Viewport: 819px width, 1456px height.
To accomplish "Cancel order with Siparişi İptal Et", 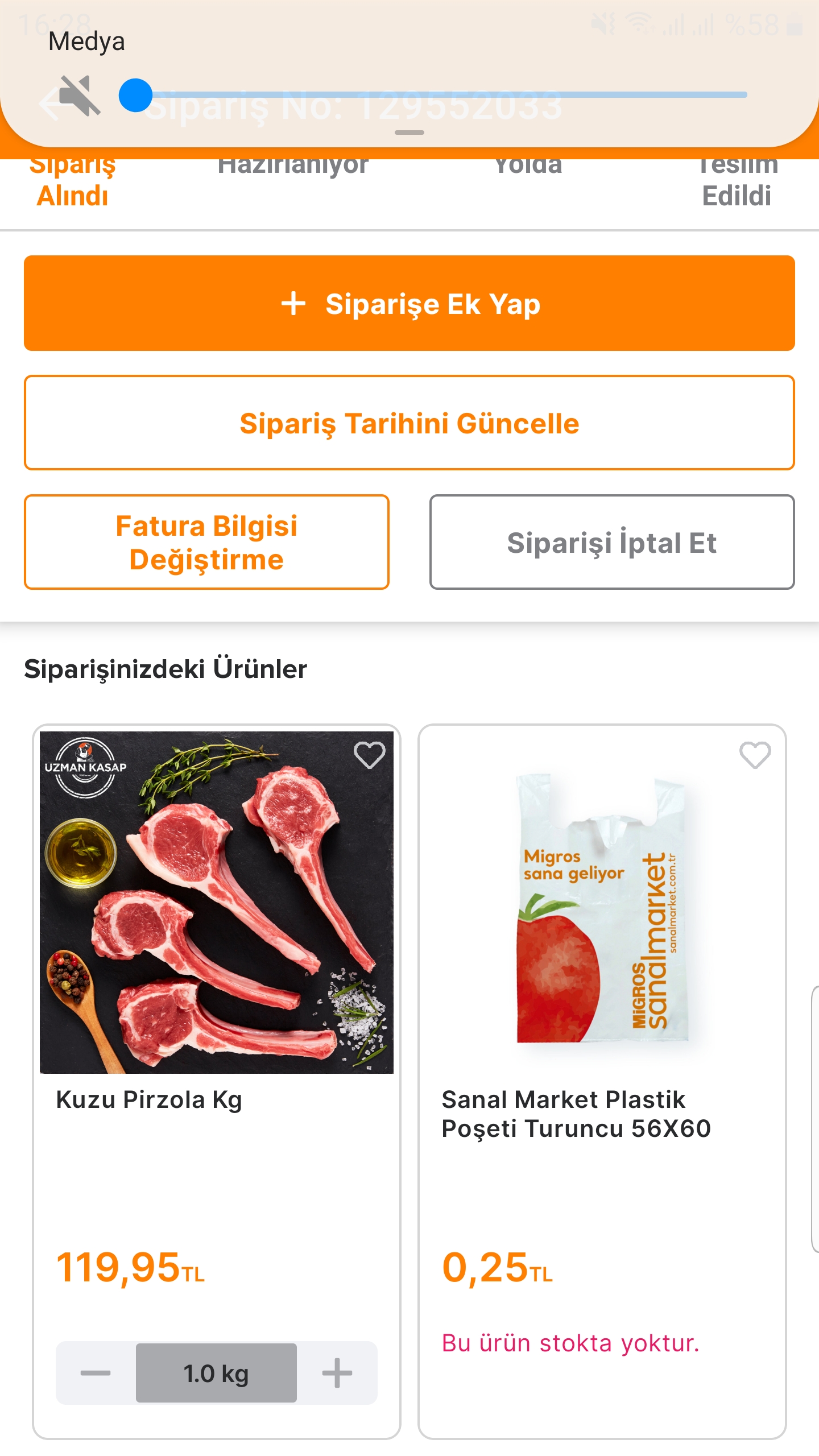I will 612,542.
